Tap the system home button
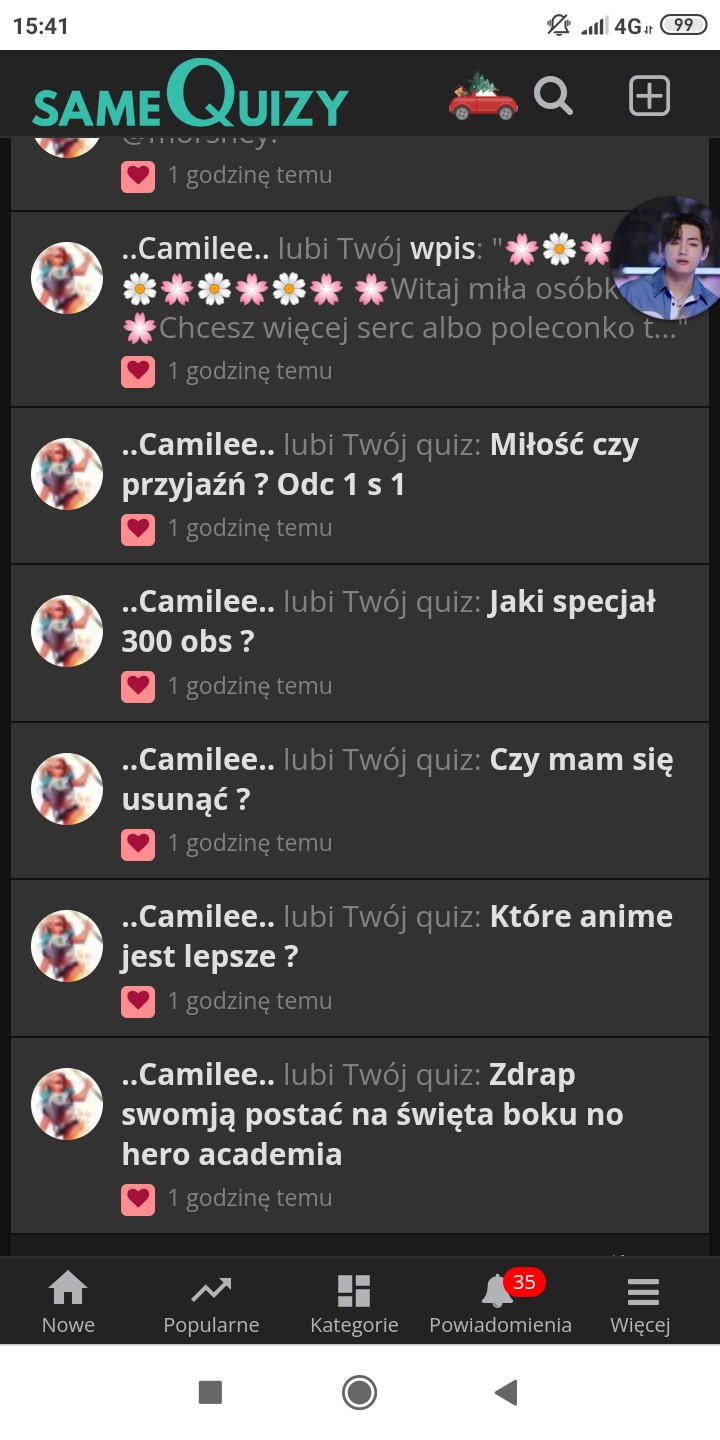This screenshot has height=1440, width=720. 359,1392
